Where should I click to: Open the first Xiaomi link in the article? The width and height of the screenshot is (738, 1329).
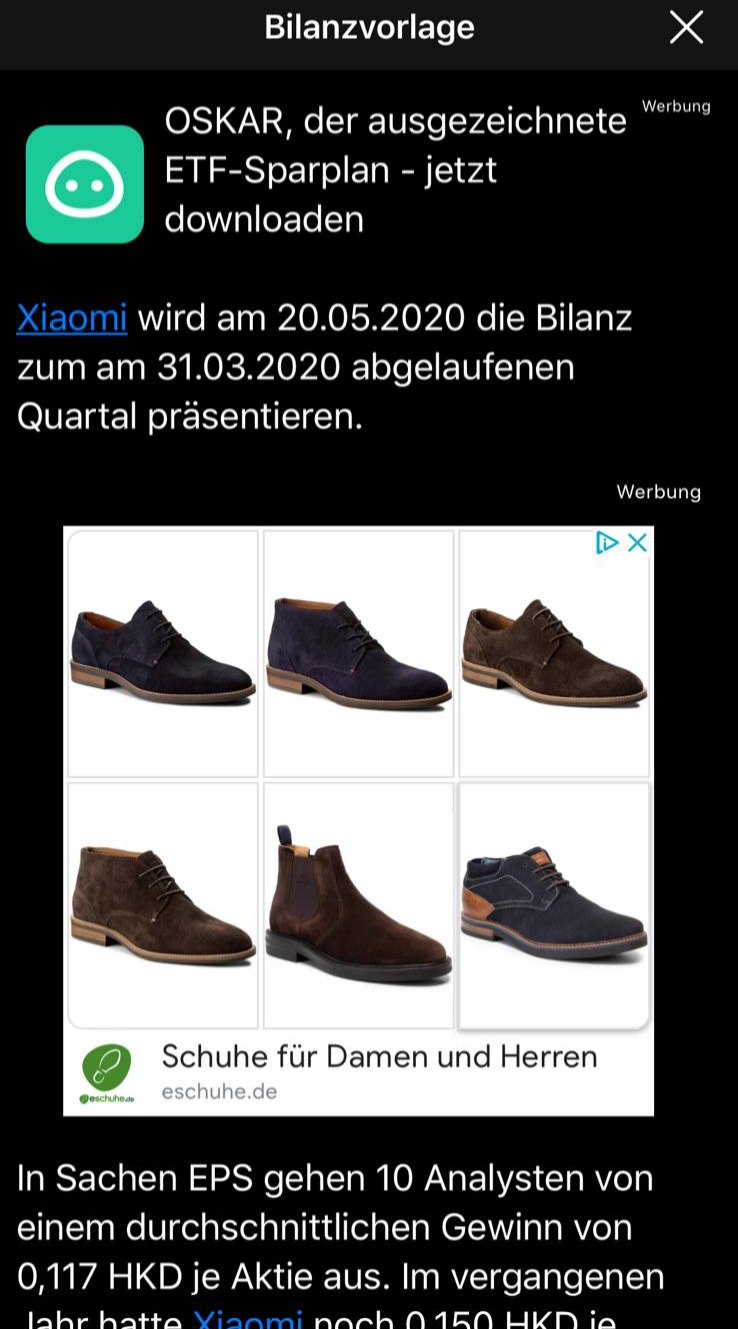(70, 317)
